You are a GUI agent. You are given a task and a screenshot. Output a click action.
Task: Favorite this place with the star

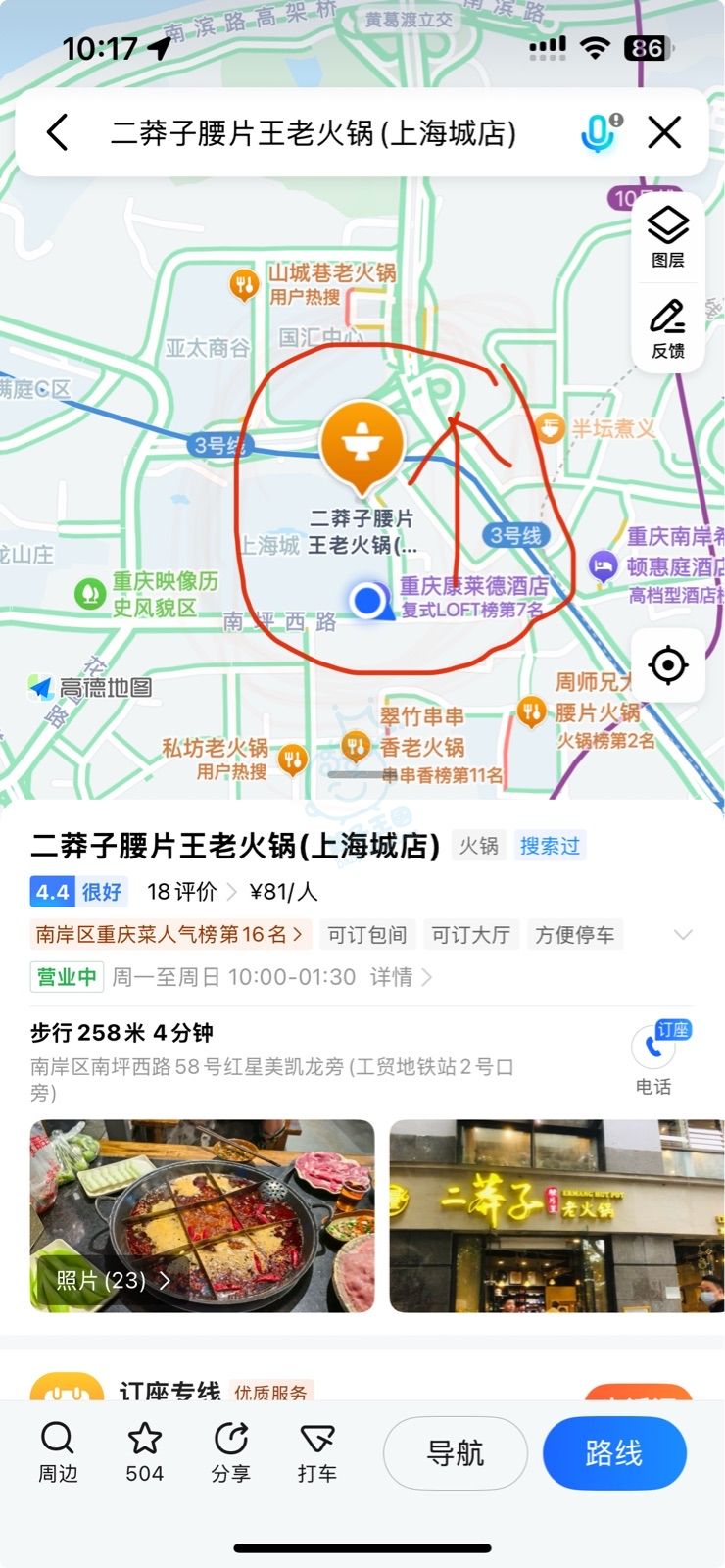[145, 1452]
